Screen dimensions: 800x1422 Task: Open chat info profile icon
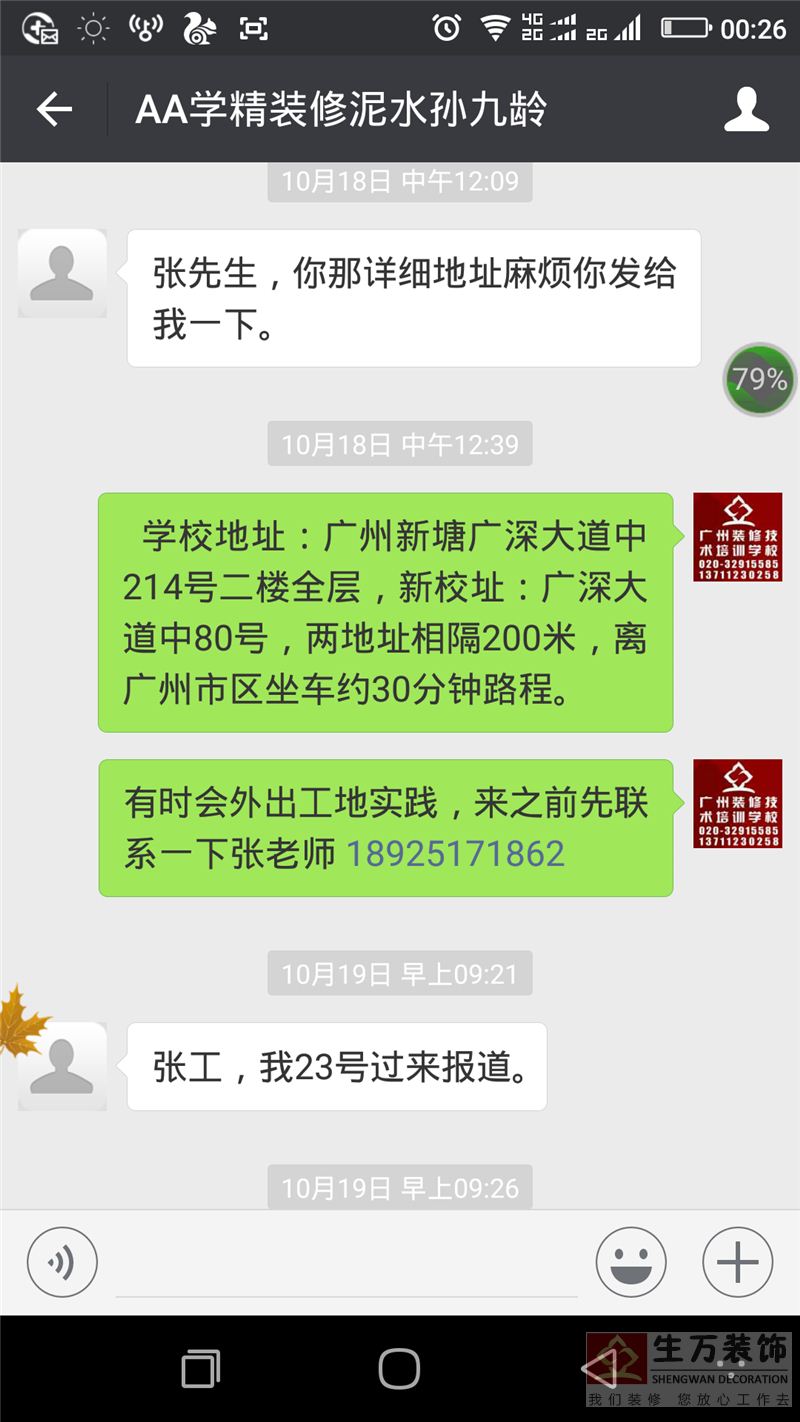tap(746, 109)
